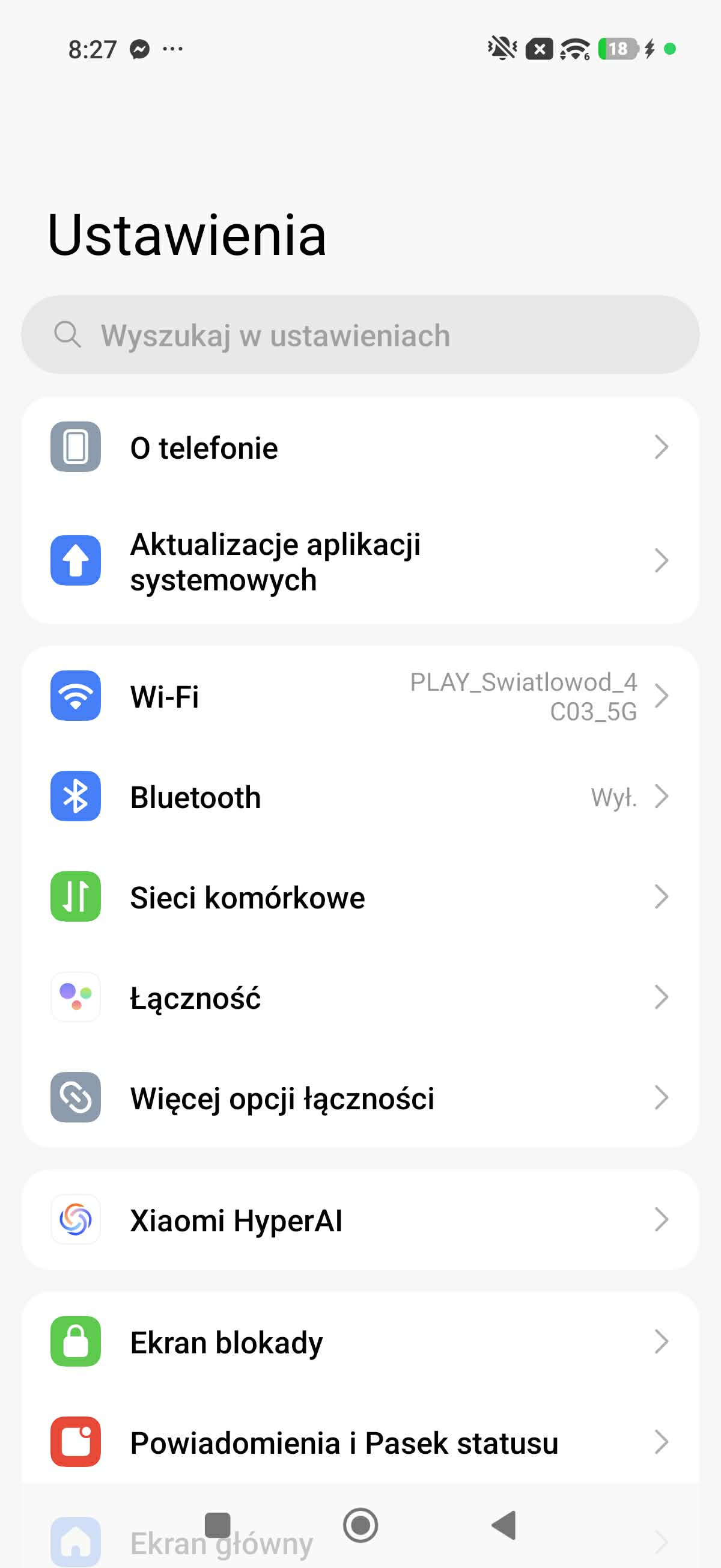The width and height of the screenshot is (721, 1568).
Task: Open O telefonie settings
Action: 360,447
